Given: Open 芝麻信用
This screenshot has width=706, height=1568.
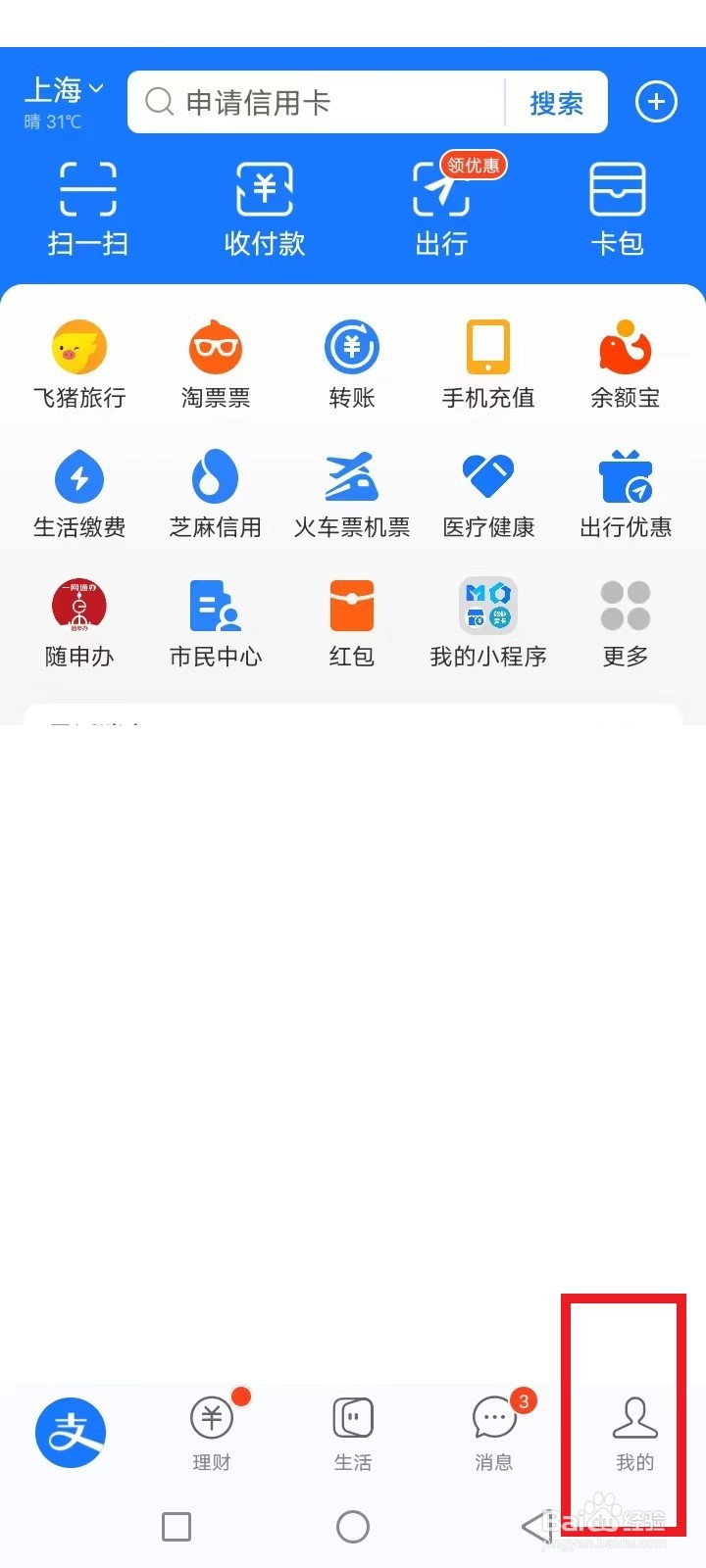Looking at the screenshot, I should click(216, 494).
